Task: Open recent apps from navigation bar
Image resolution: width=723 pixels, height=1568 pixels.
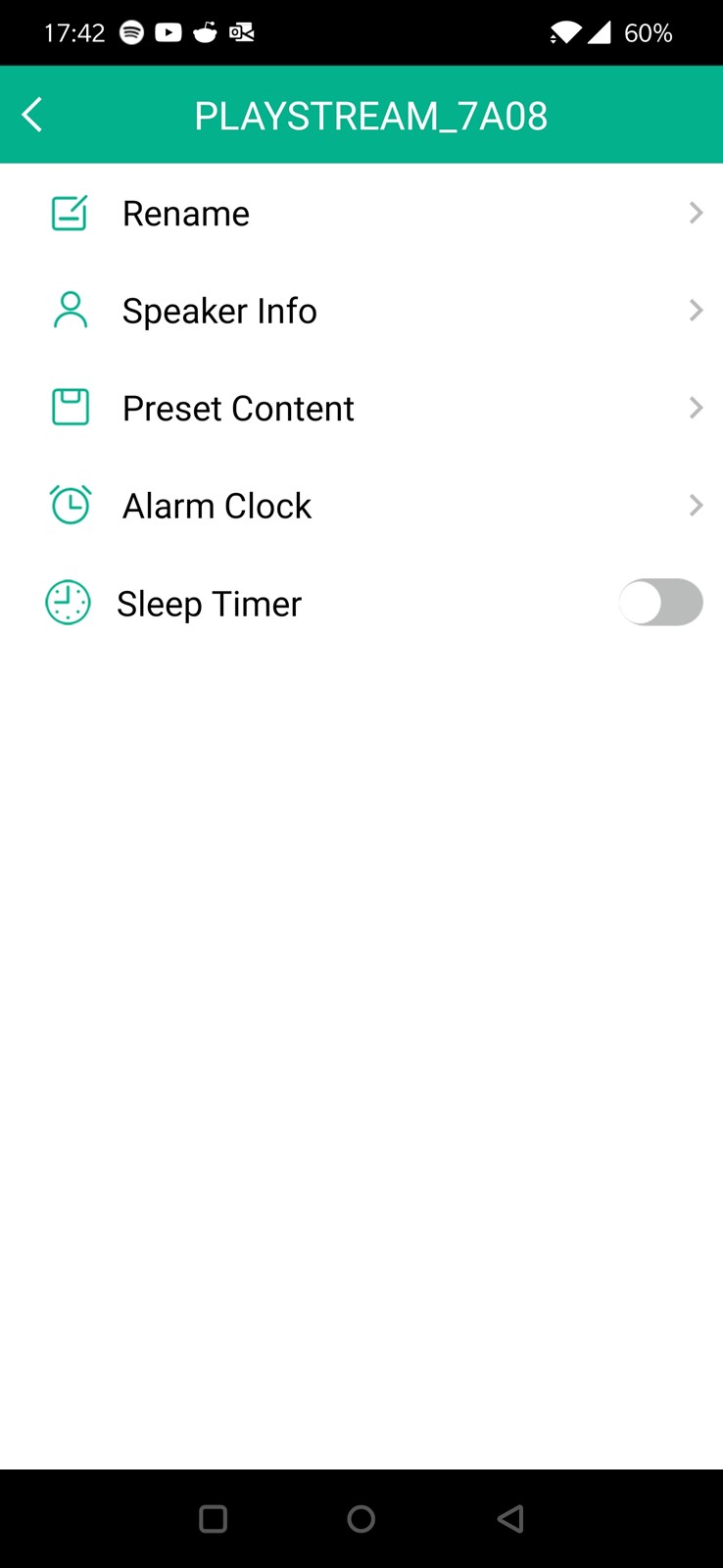Action: pyautogui.click(x=213, y=1519)
